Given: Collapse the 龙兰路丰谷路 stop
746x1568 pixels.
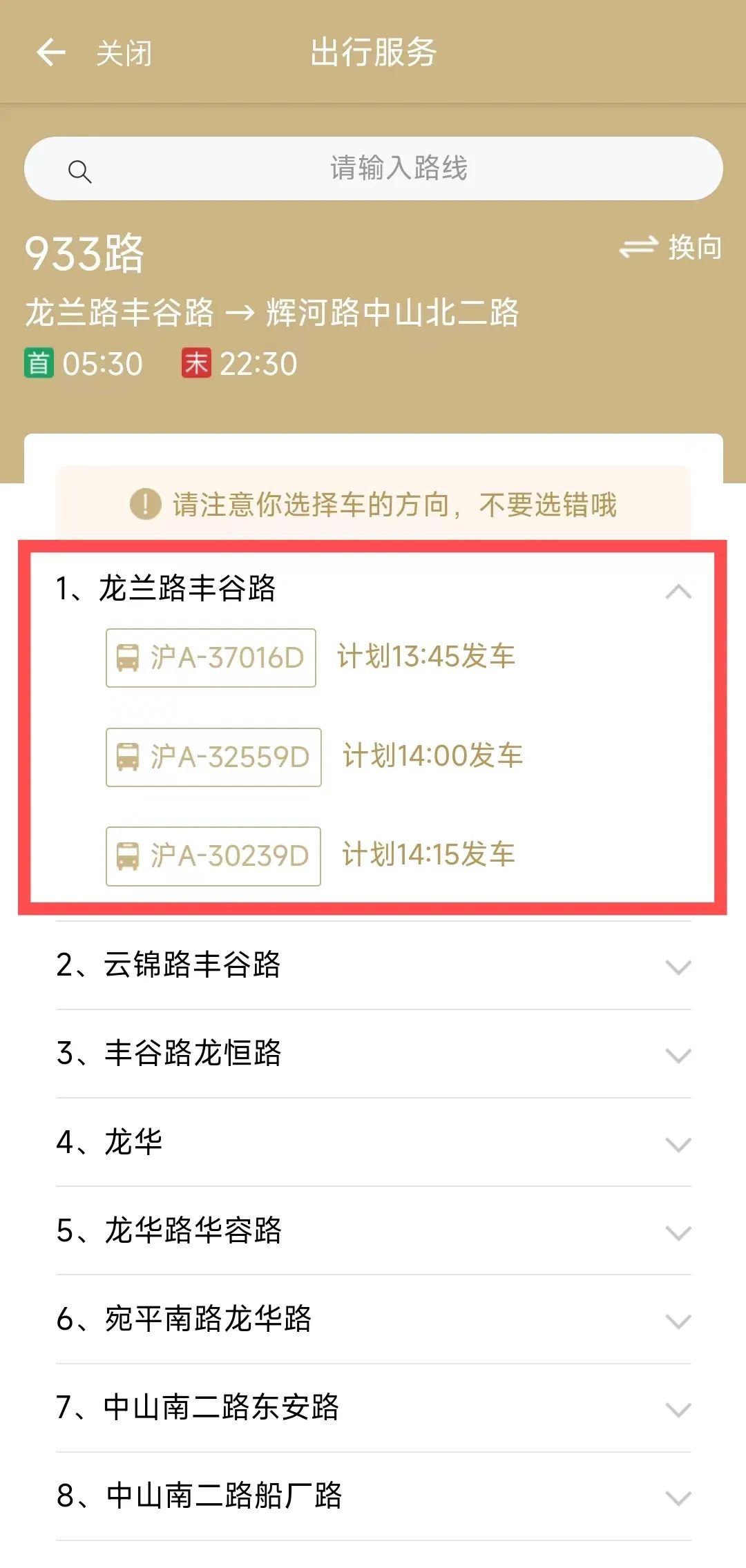Looking at the screenshot, I should tap(678, 591).
